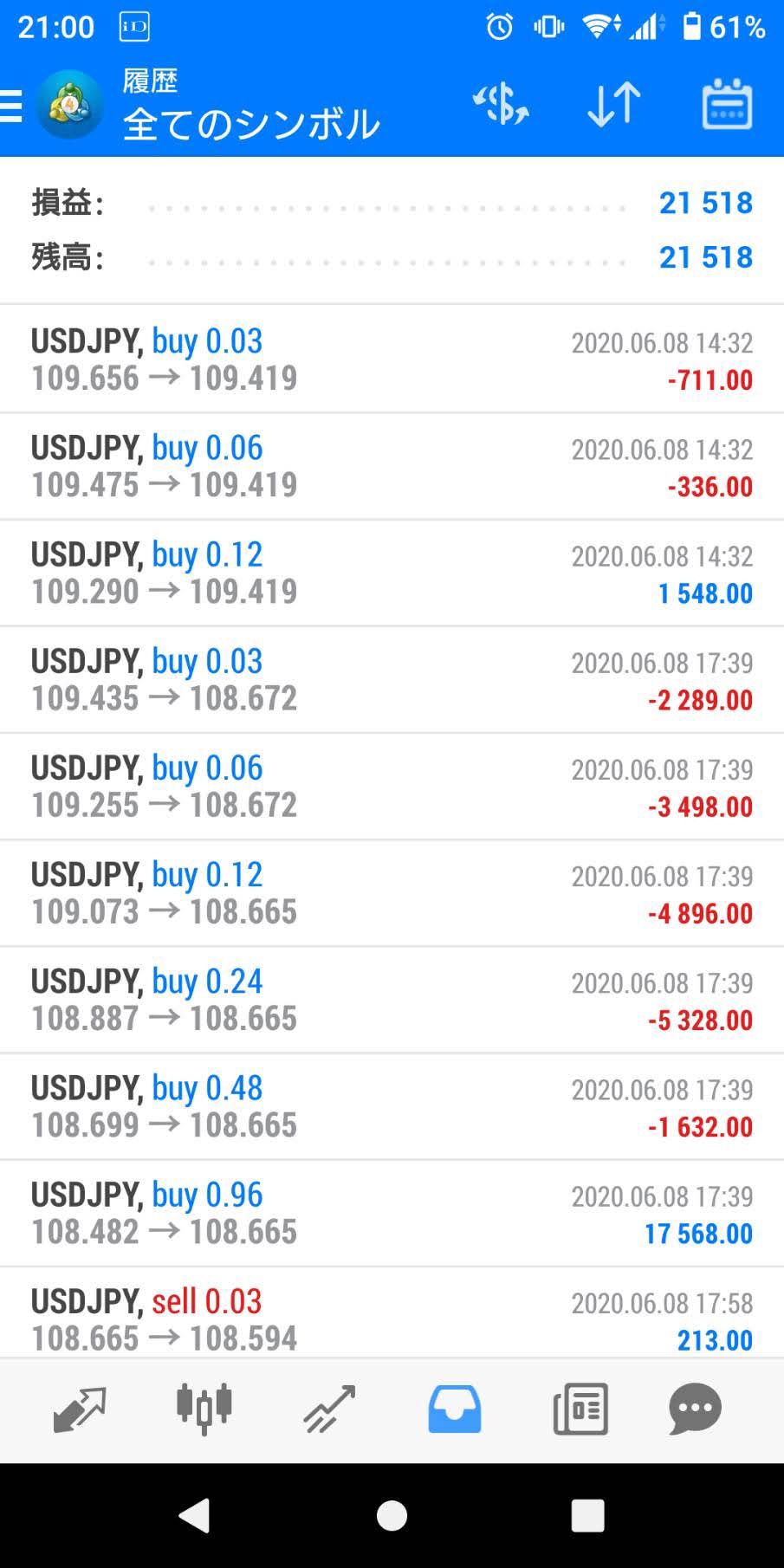Select the USDJPY buy 0.06 trade with -336.00
This screenshot has width=784, height=1568.
[x=392, y=466]
